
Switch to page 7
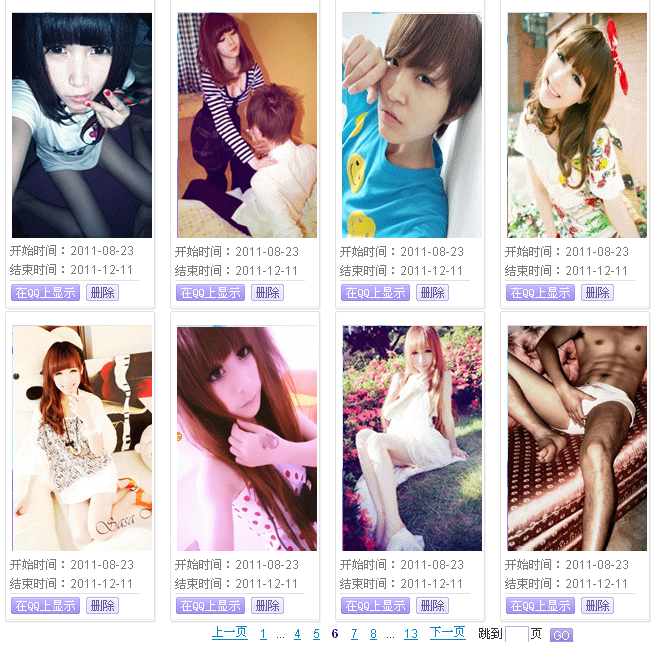coord(354,634)
